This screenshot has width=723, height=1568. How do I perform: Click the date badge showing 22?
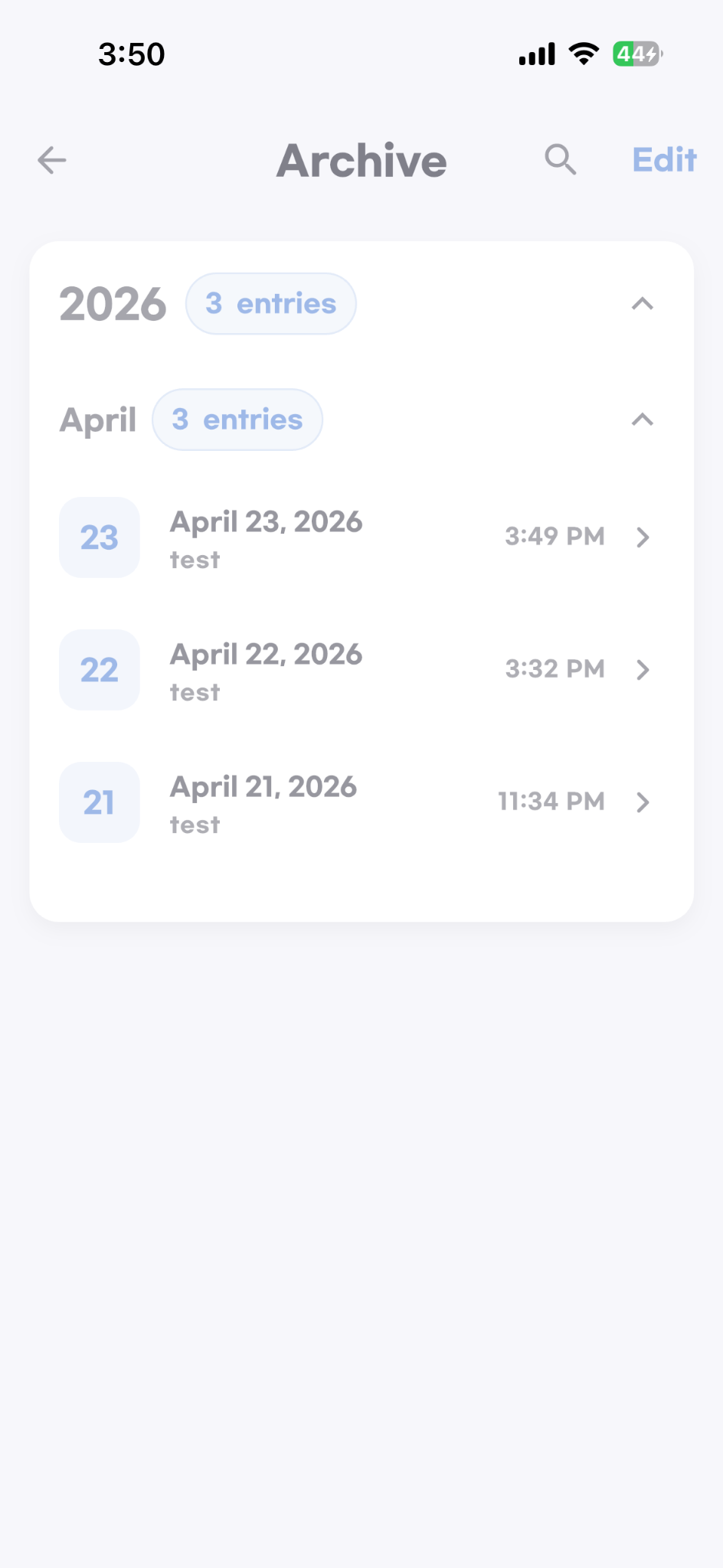click(x=99, y=670)
